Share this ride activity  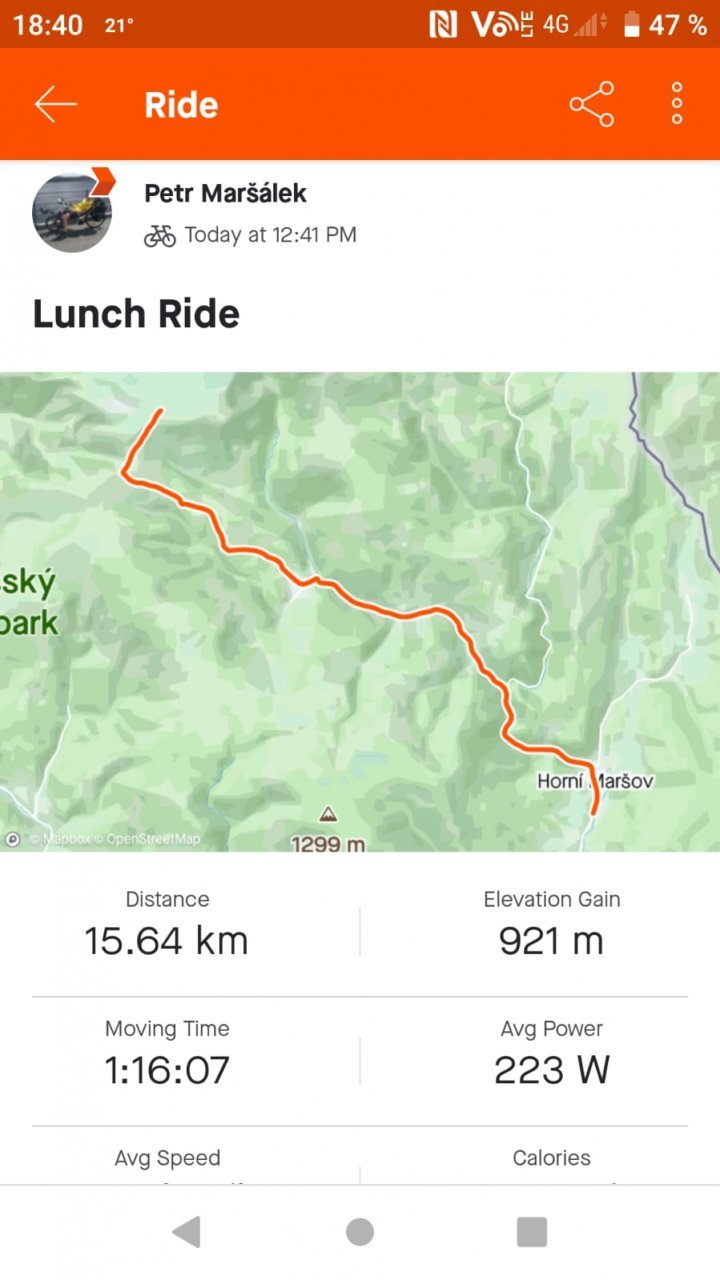point(591,105)
